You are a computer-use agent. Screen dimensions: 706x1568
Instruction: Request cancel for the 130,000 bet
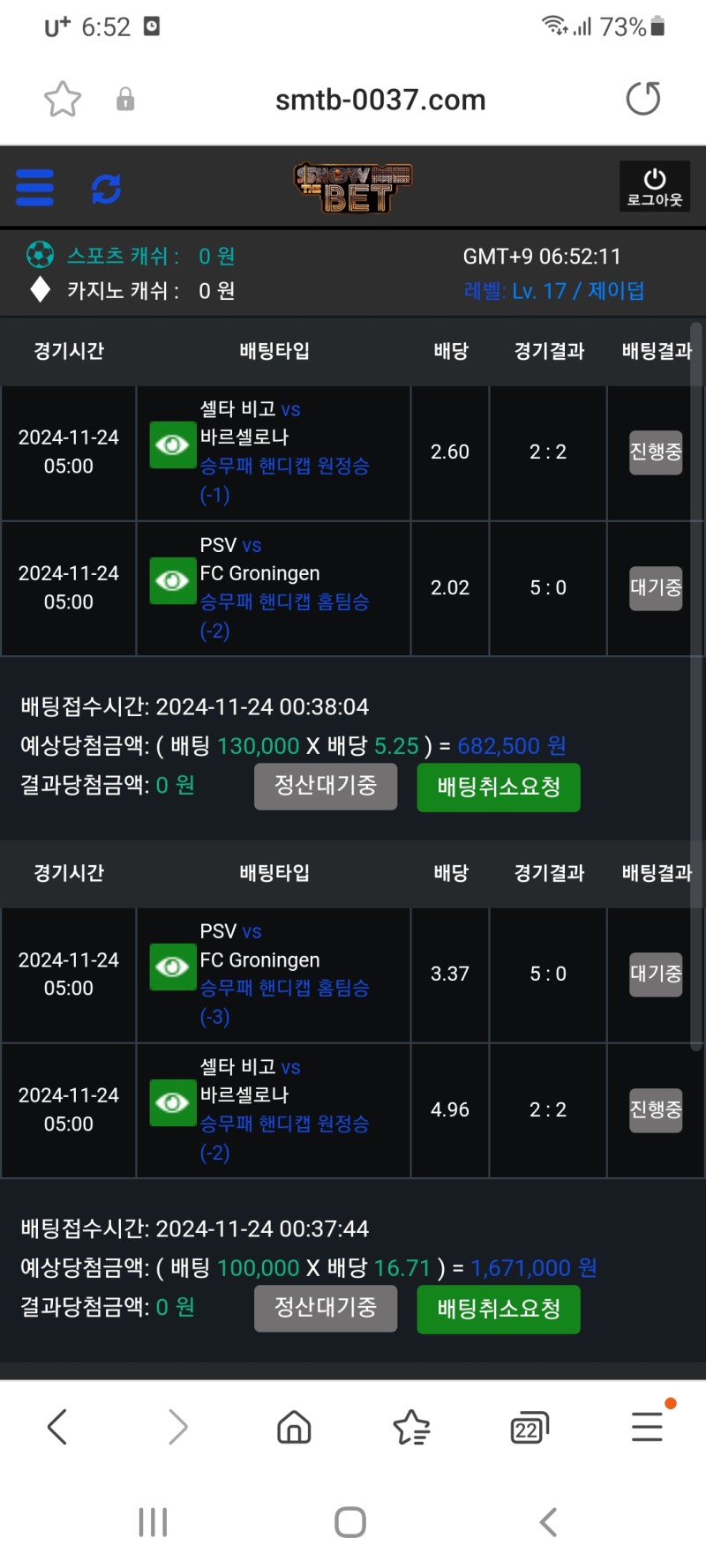point(499,787)
